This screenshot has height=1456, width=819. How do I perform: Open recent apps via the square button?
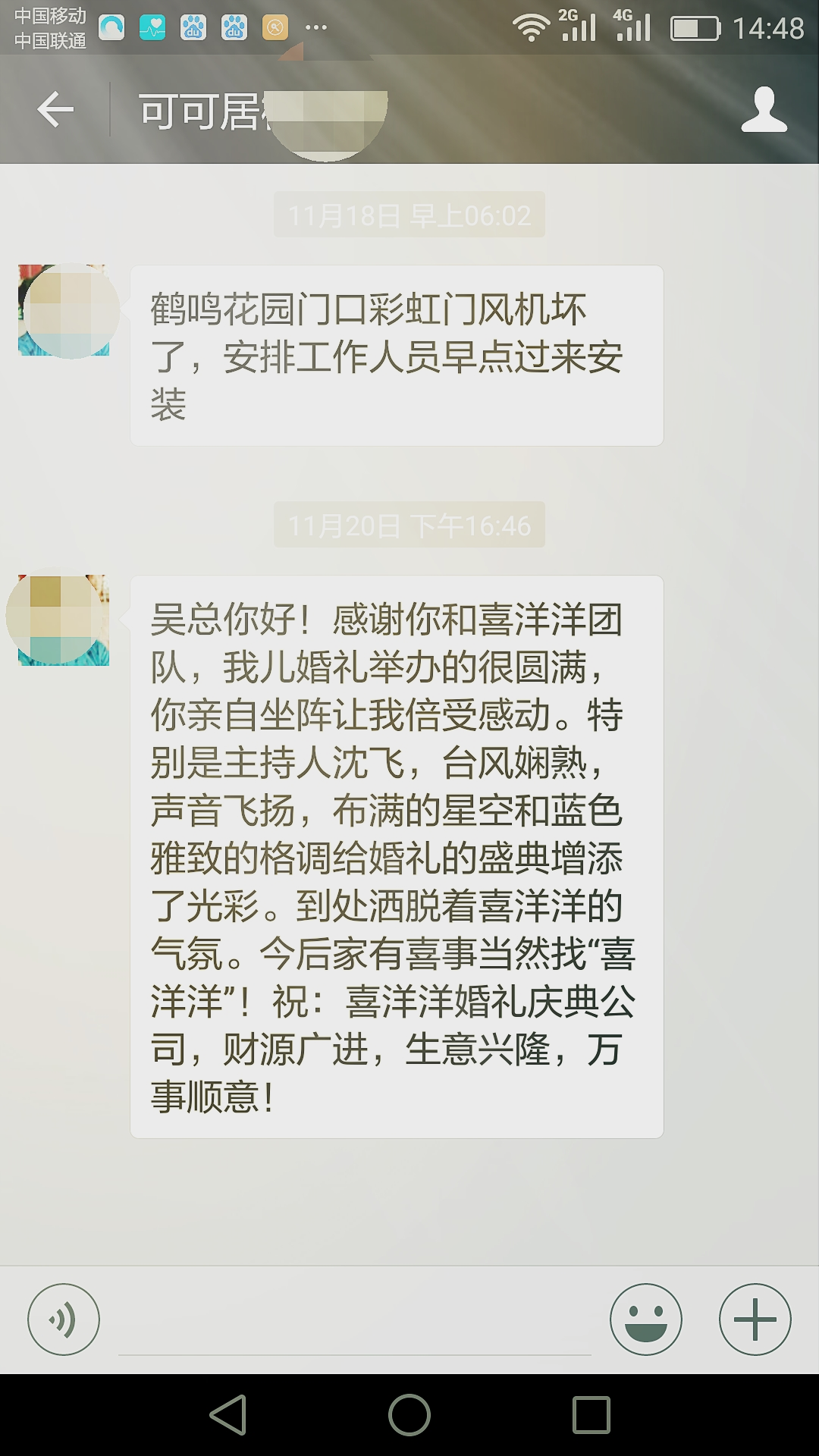click(x=591, y=1415)
